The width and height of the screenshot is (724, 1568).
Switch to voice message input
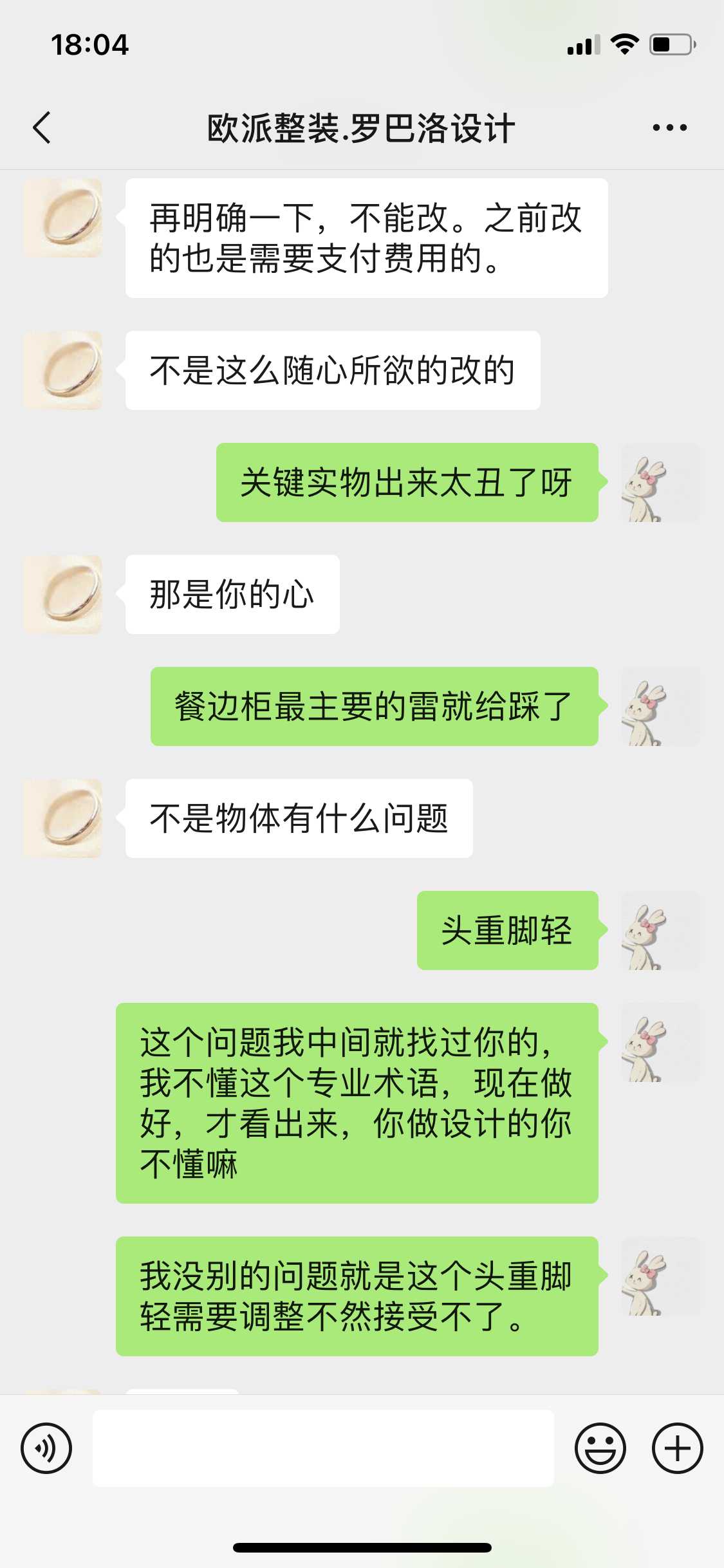click(46, 1448)
